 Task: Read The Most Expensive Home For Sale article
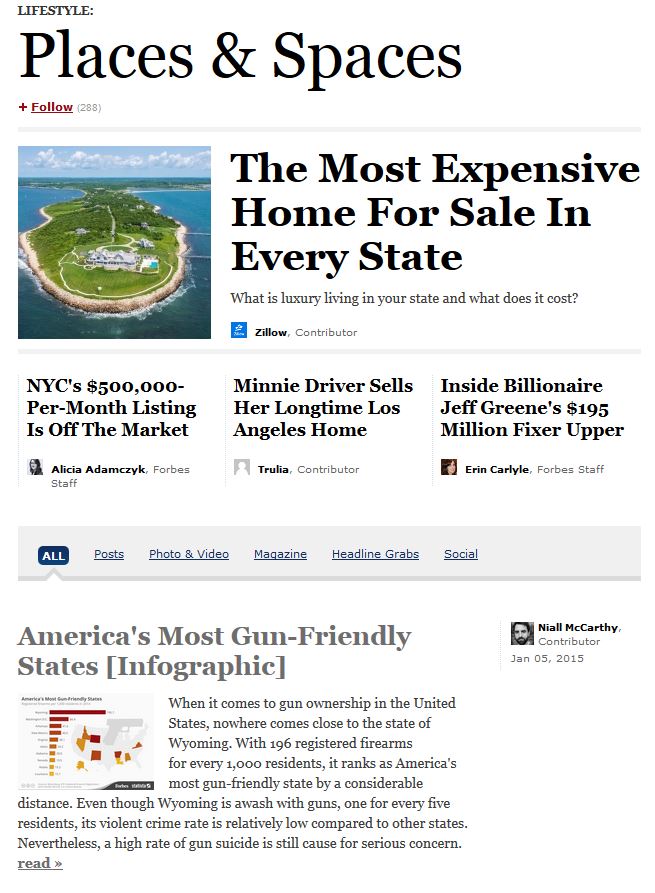tap(434, 212)
